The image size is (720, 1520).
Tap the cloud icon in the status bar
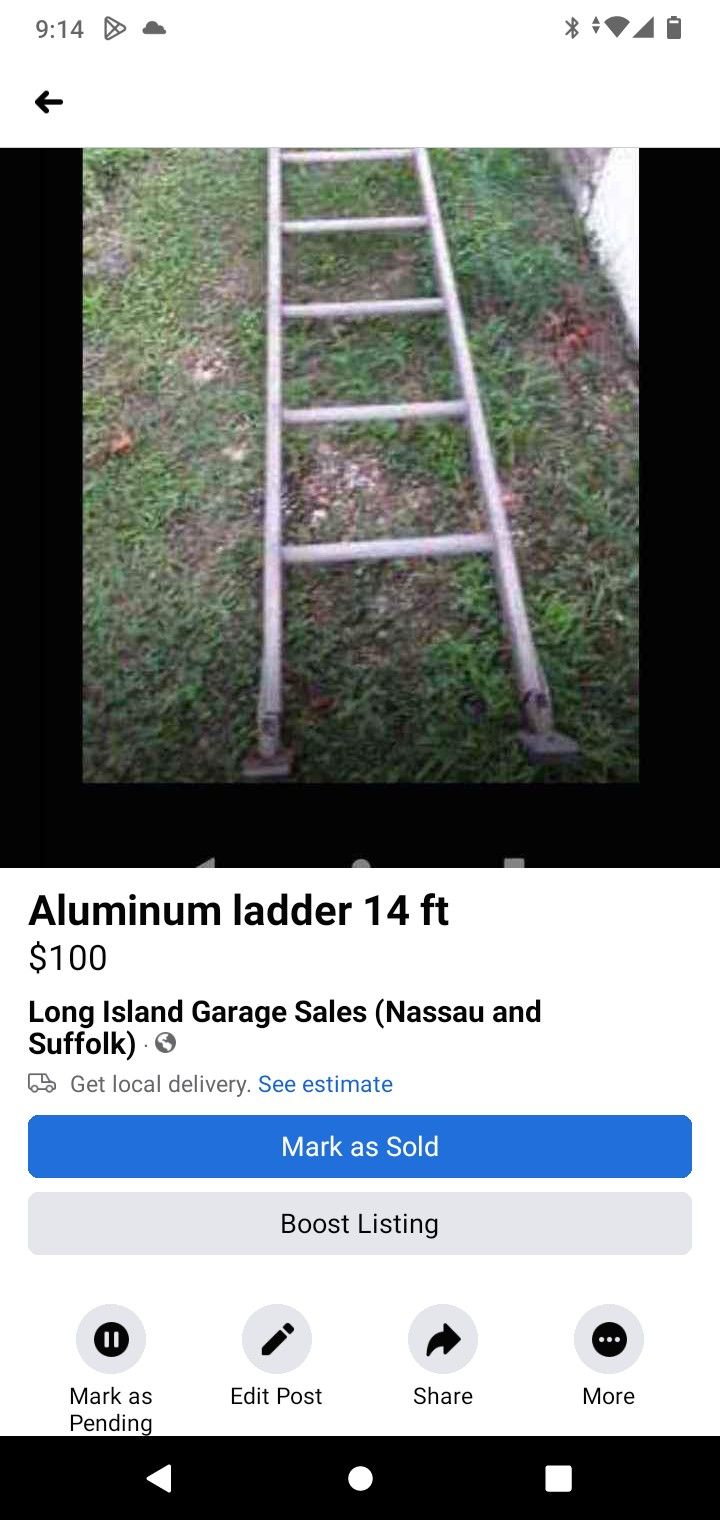[154, 28]
